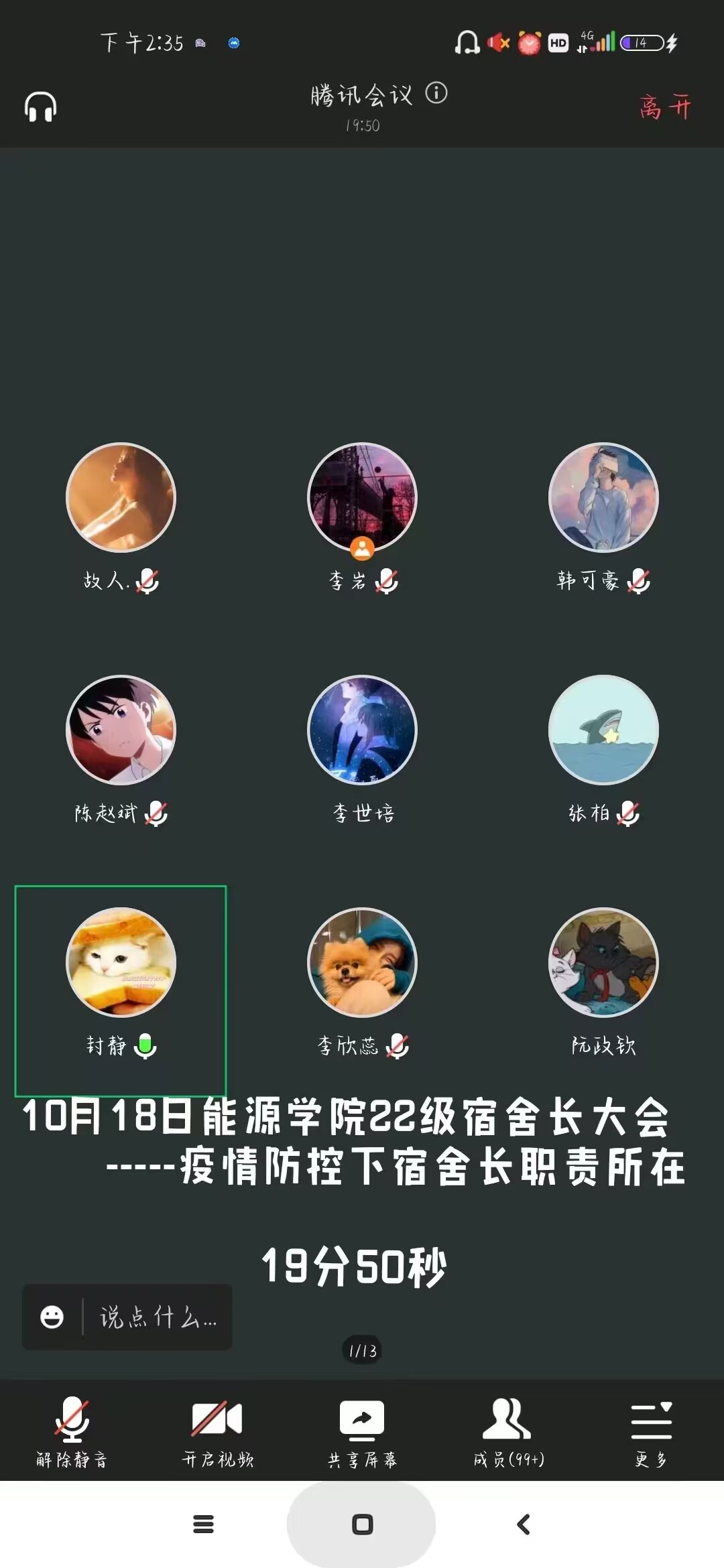Select participant 韩可豪's tile
This screenshot has height=1568, width=724.
pyautogui.click(x=603, y=498)
